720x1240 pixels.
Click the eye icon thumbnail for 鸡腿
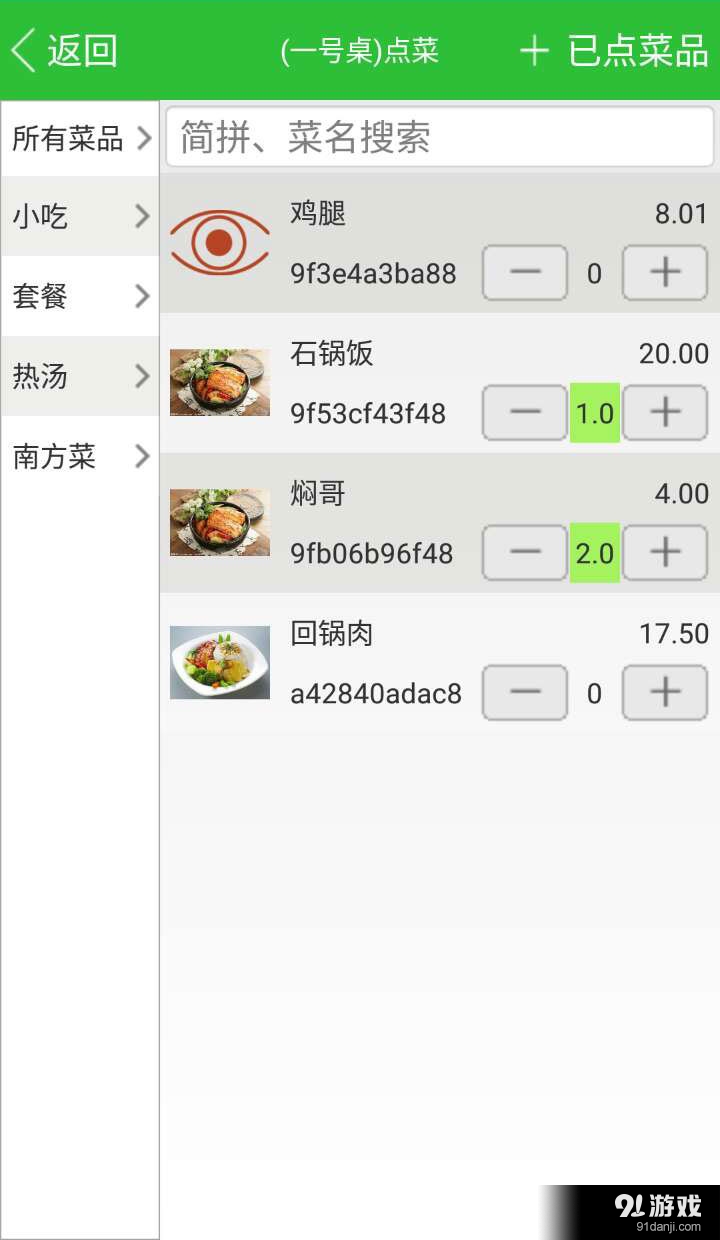coord(219,240)
